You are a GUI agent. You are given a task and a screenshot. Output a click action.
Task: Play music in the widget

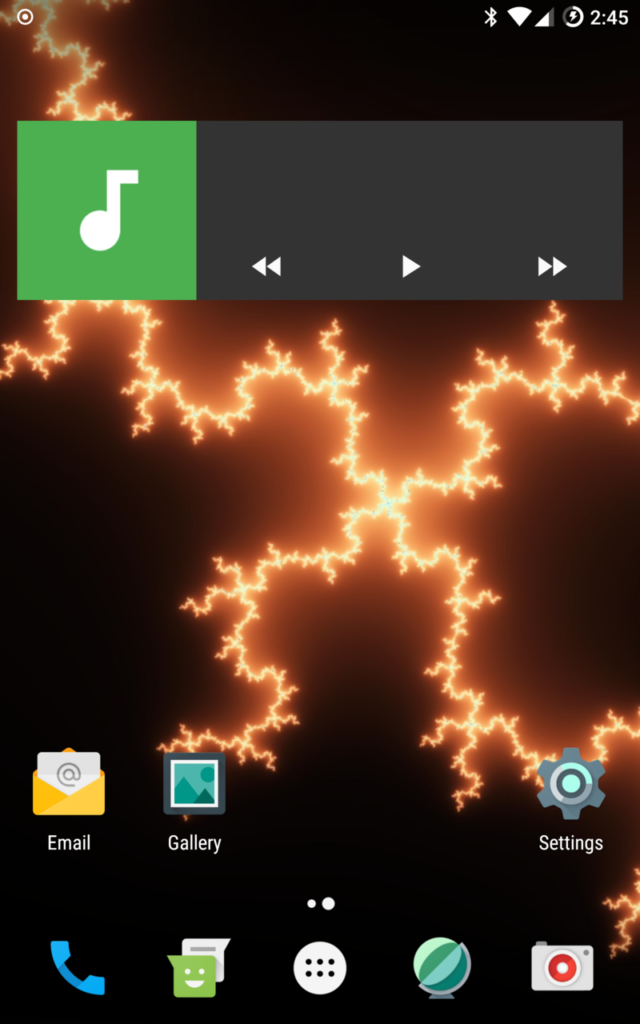click(x=410, y=266)
